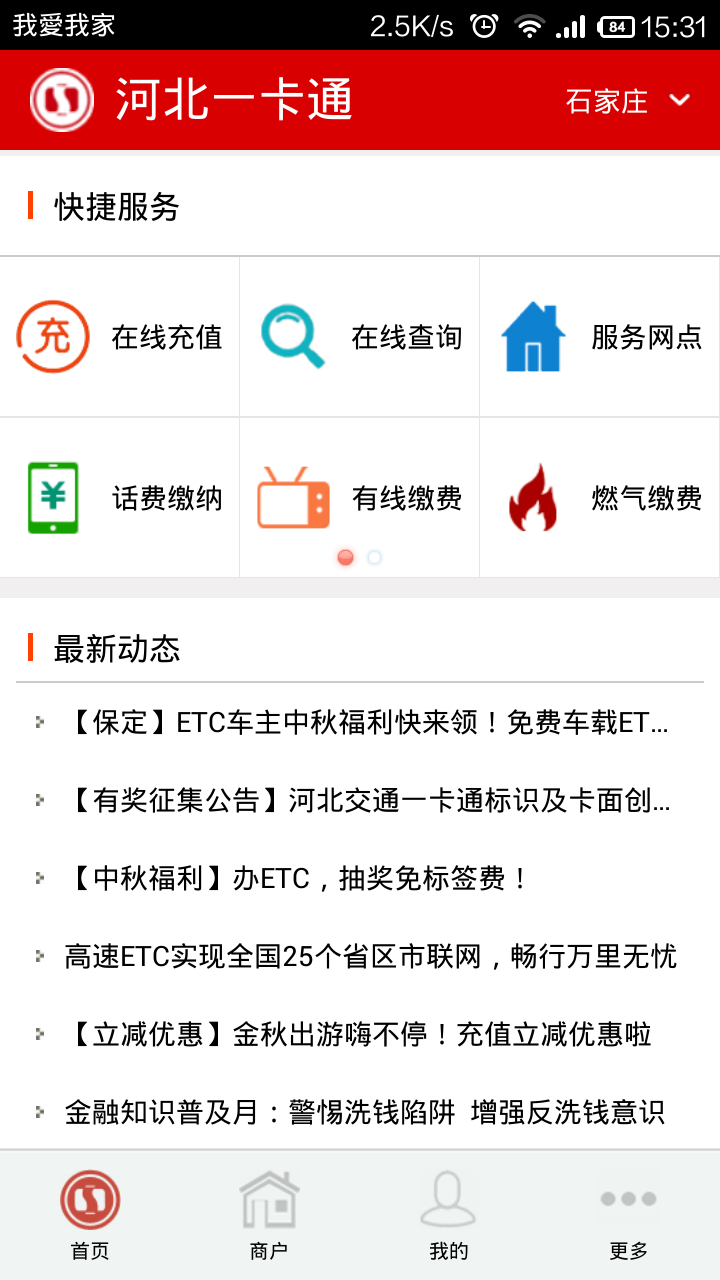Open the 【有奖征集公告】 news item
Screen dimensions: 720x1280
tap(360, 800)
